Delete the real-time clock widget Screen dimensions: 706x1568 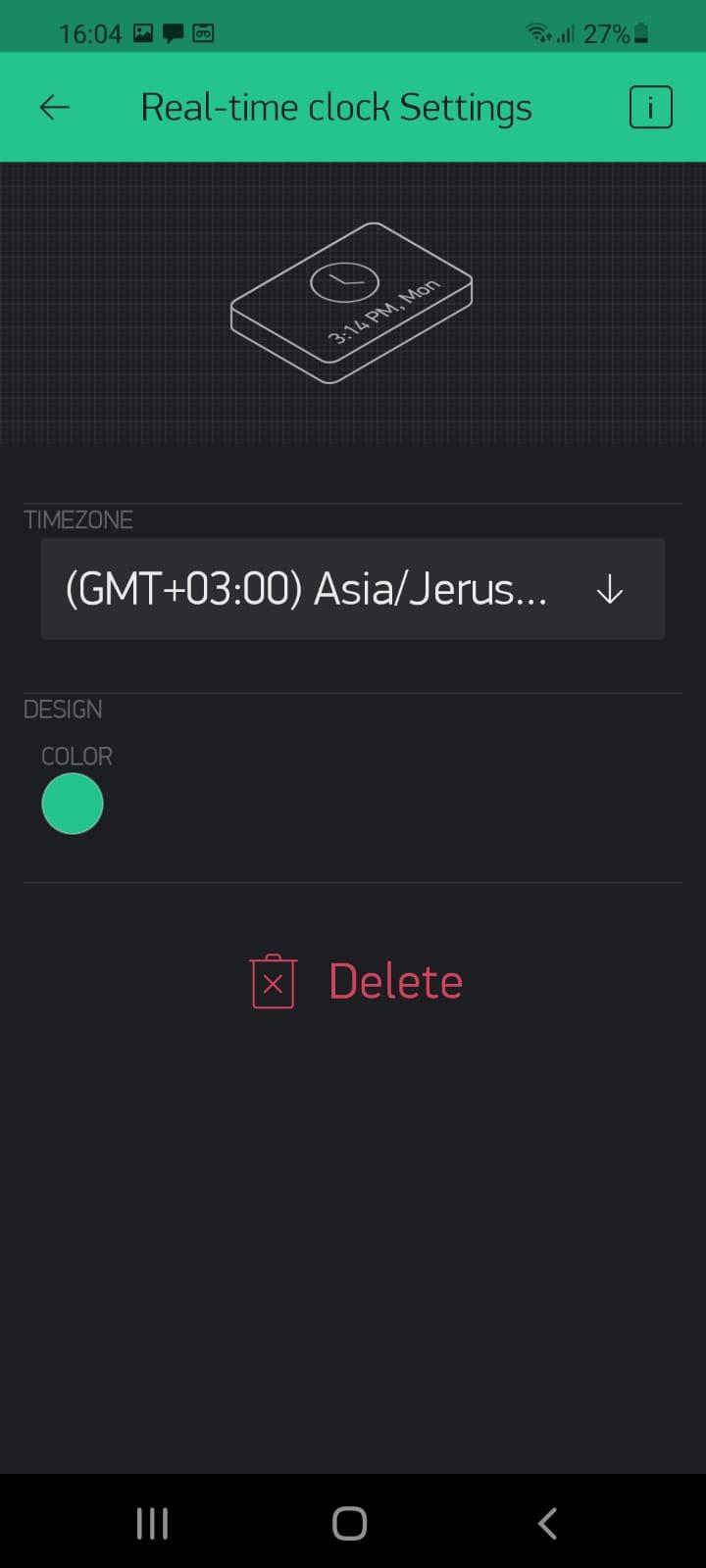[x=355, y=981]
